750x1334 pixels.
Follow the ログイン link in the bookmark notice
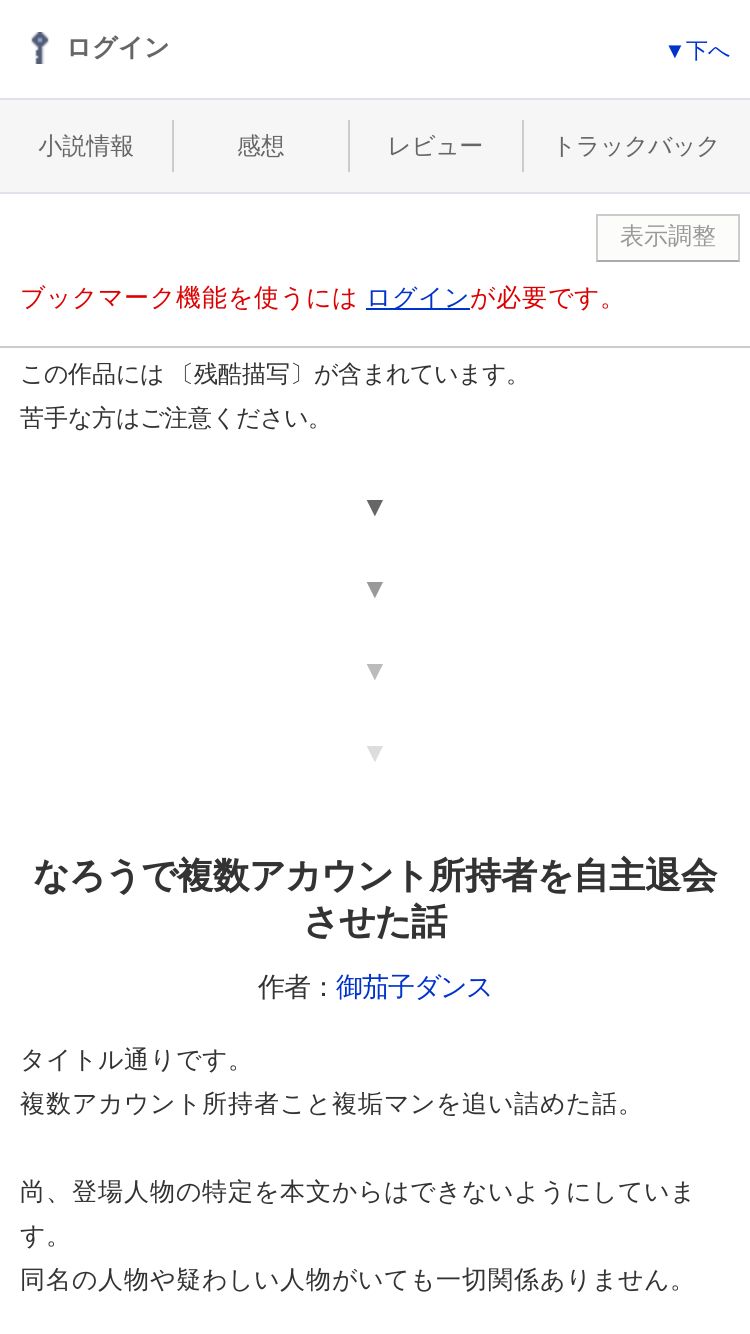tap(418, 298)
